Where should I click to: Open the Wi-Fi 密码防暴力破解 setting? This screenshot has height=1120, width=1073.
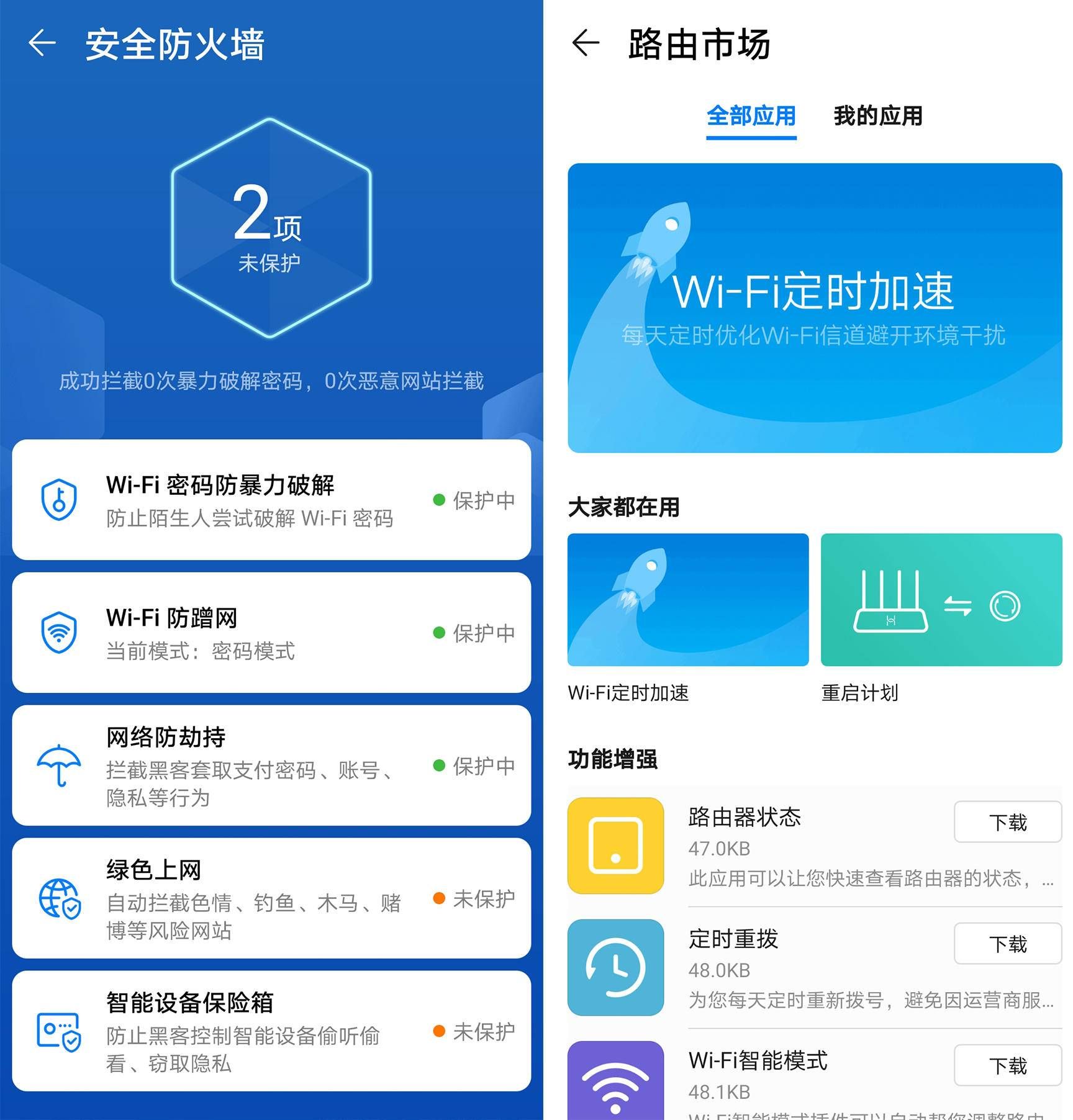(271, 500)
